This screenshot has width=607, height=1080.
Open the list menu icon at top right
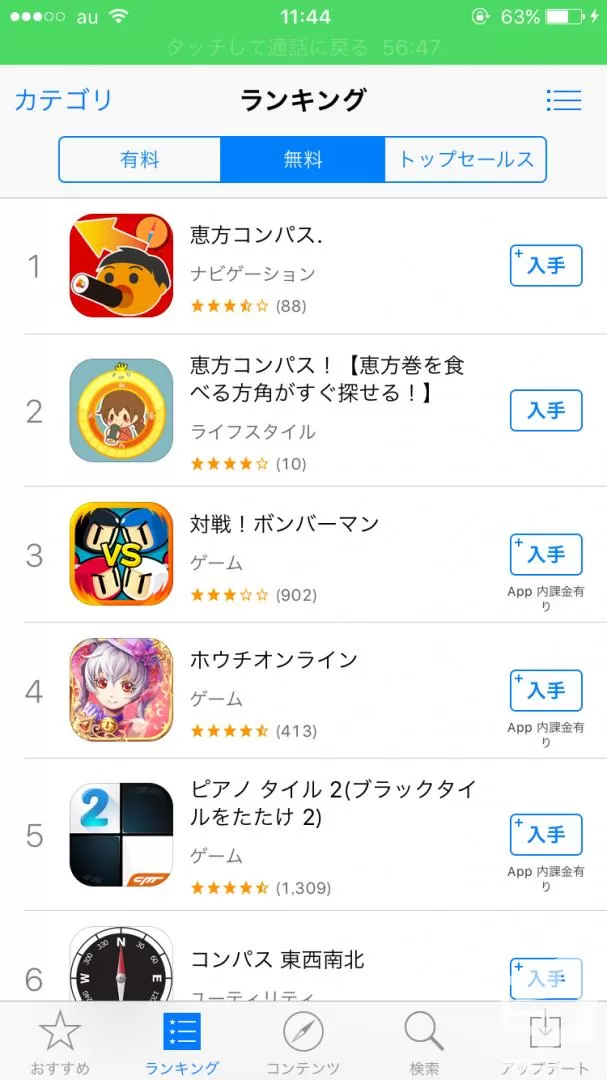(564, 101)
